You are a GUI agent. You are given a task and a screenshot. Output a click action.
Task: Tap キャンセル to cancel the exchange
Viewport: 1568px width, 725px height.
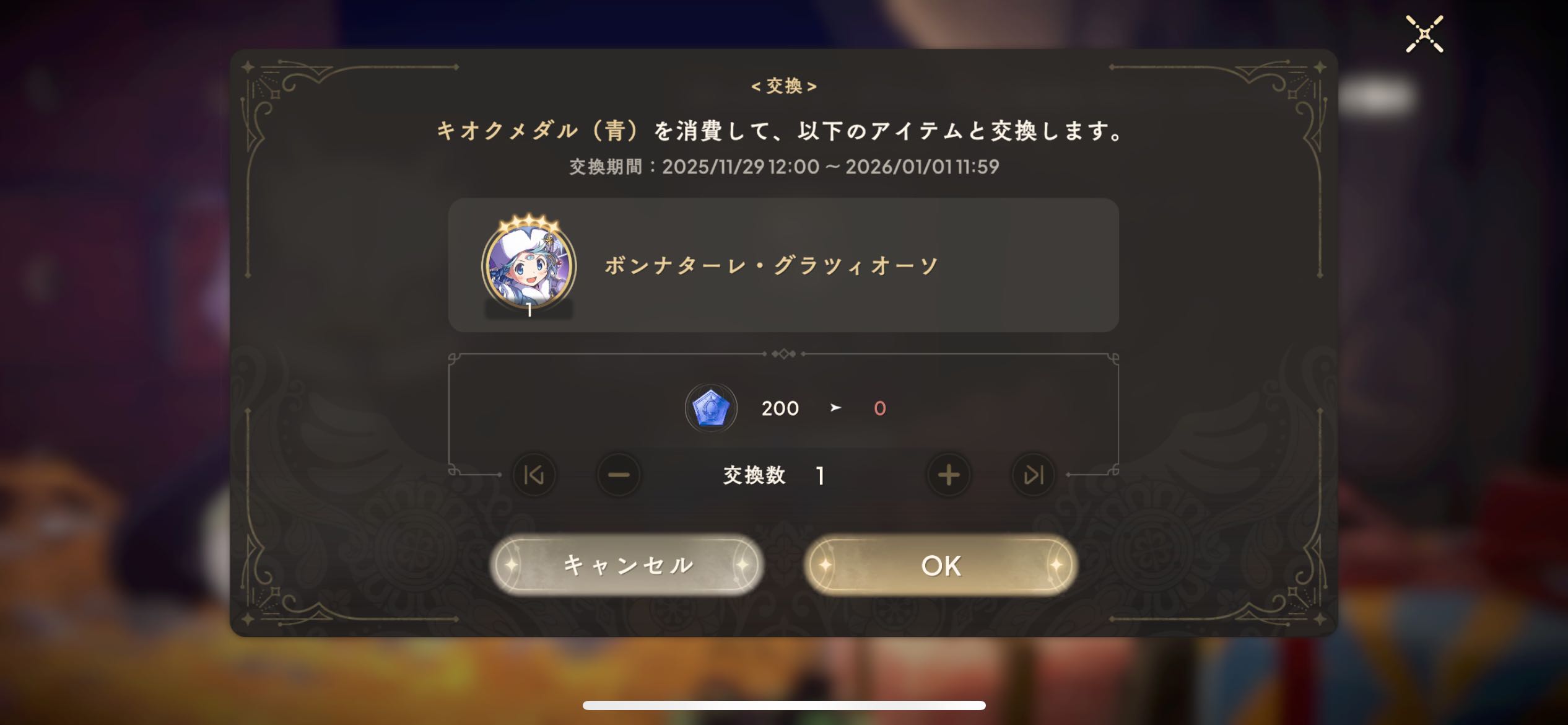627,565
